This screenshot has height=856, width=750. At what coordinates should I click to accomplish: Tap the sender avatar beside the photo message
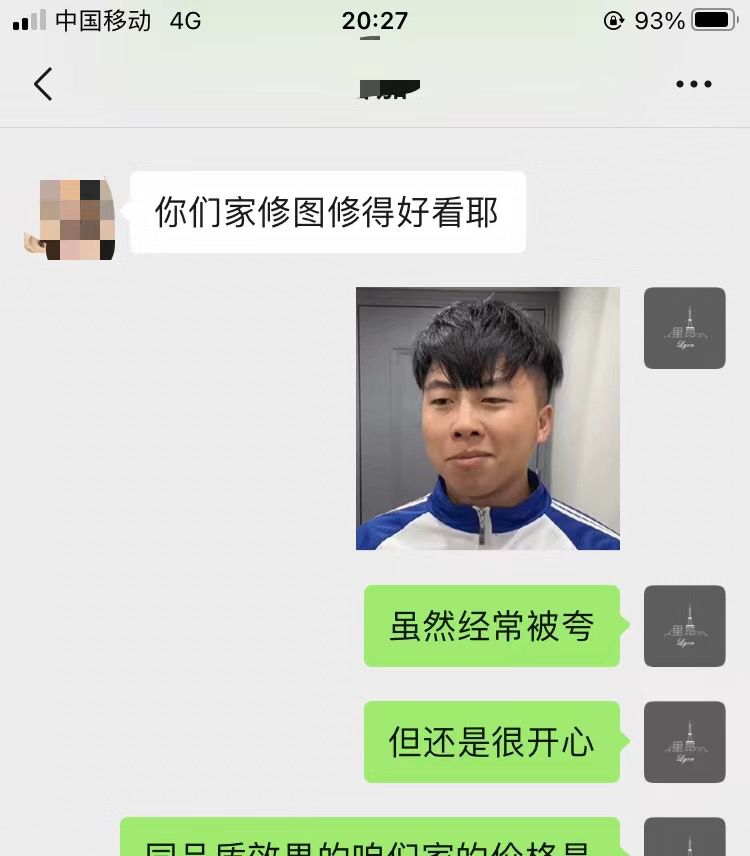click(x=685, y=328)
